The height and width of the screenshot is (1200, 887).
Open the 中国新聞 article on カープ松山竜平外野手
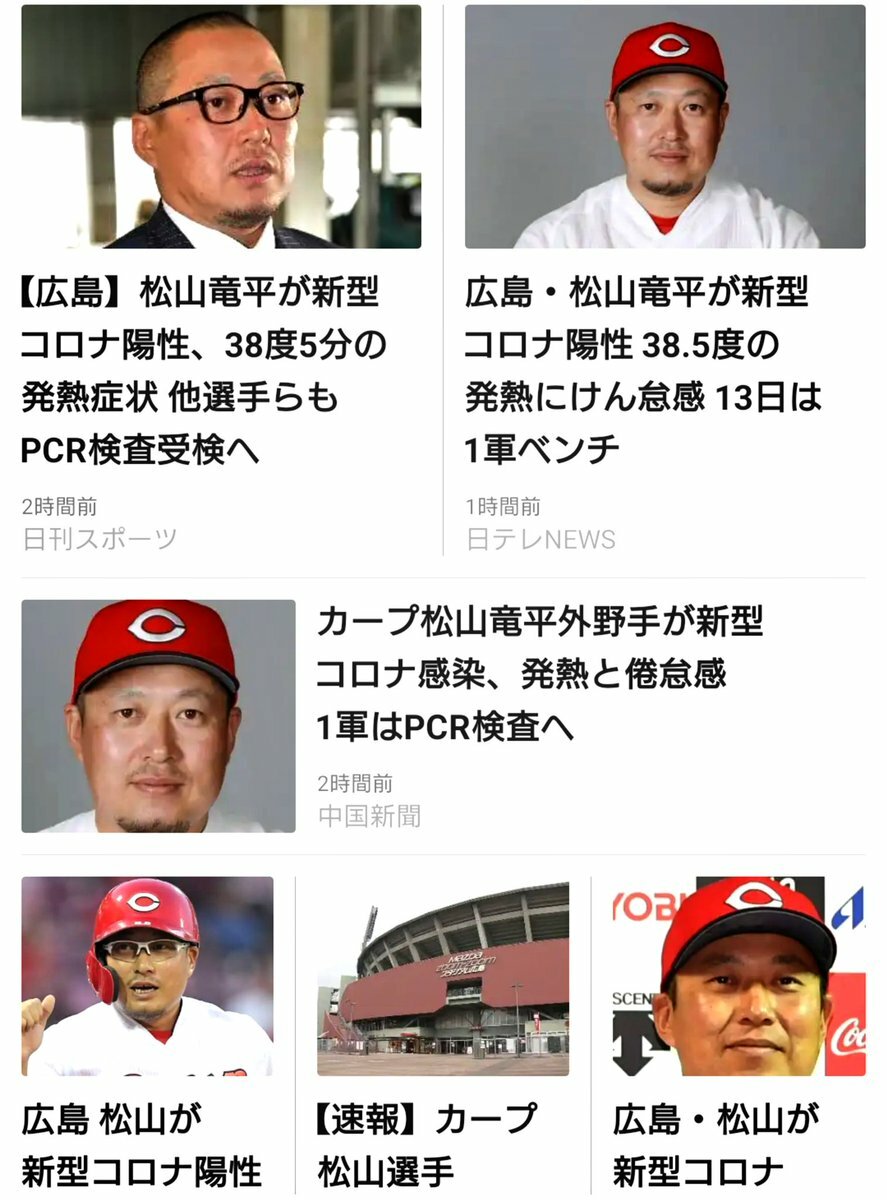click(x=538, y=675)
